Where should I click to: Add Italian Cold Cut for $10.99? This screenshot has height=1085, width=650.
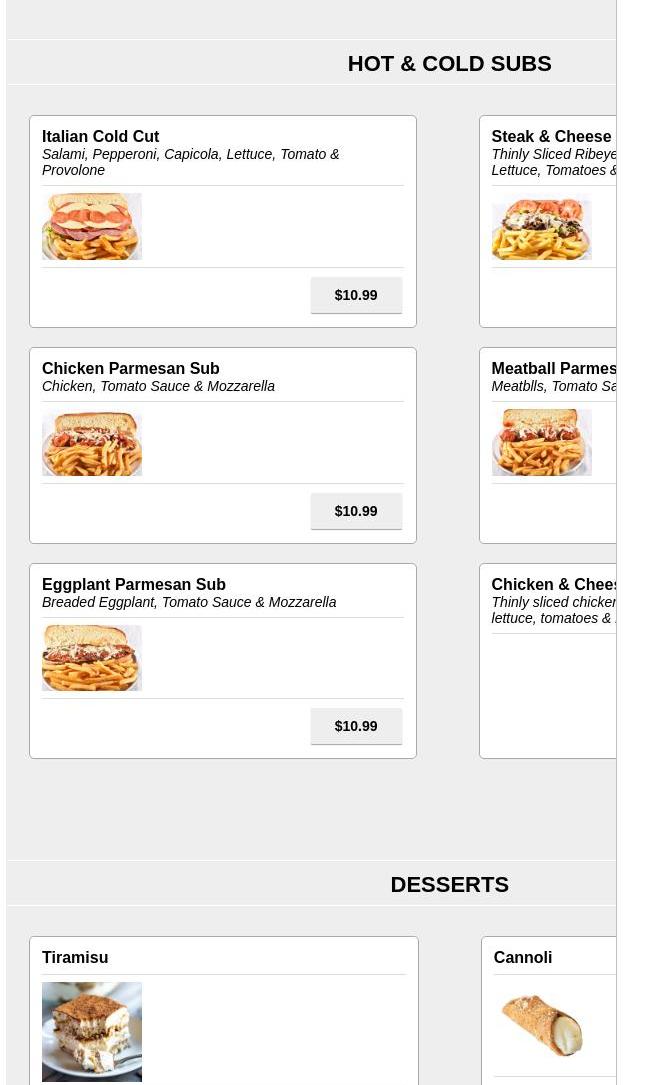(356, 295)
